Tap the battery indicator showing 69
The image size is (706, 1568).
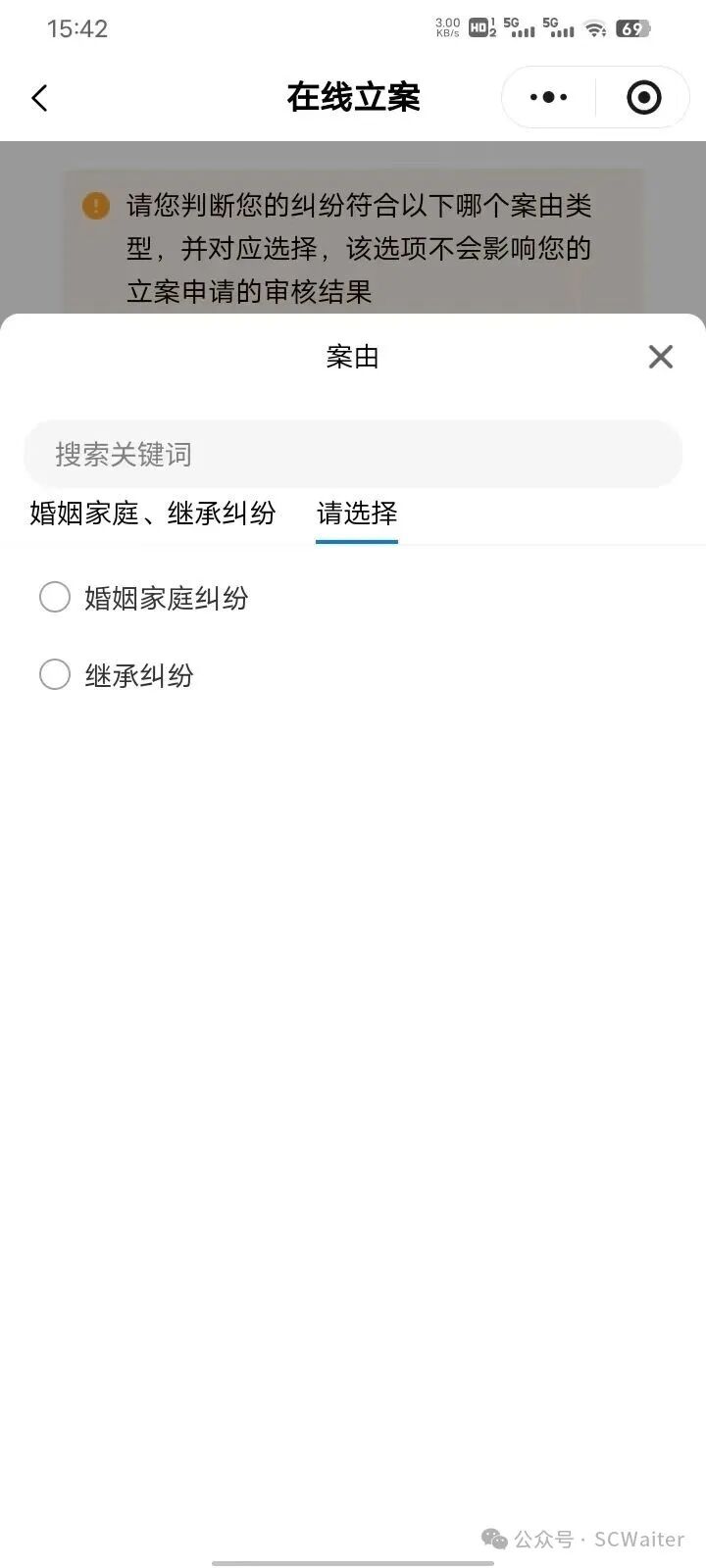[633, 29]
